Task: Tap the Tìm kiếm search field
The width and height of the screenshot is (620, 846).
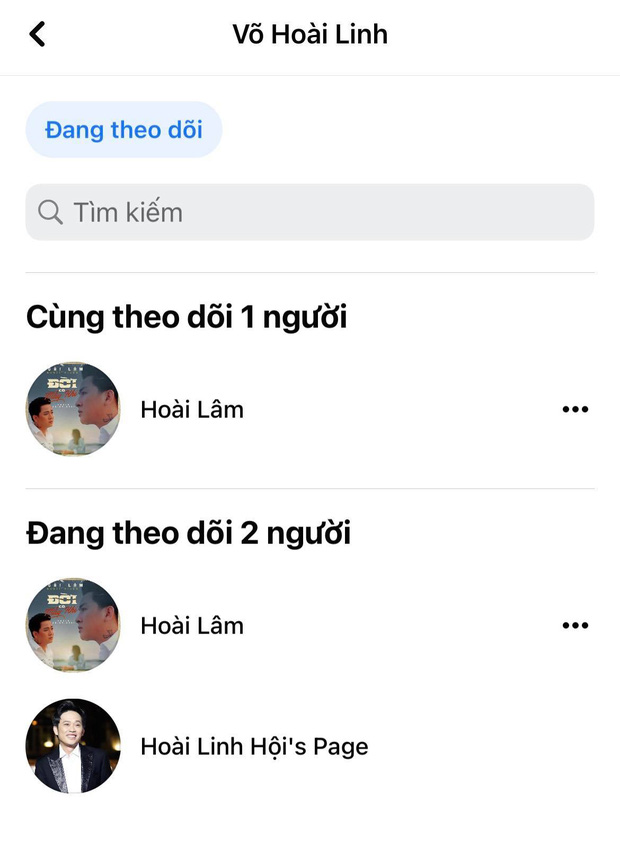Action: tap(310, 212)
